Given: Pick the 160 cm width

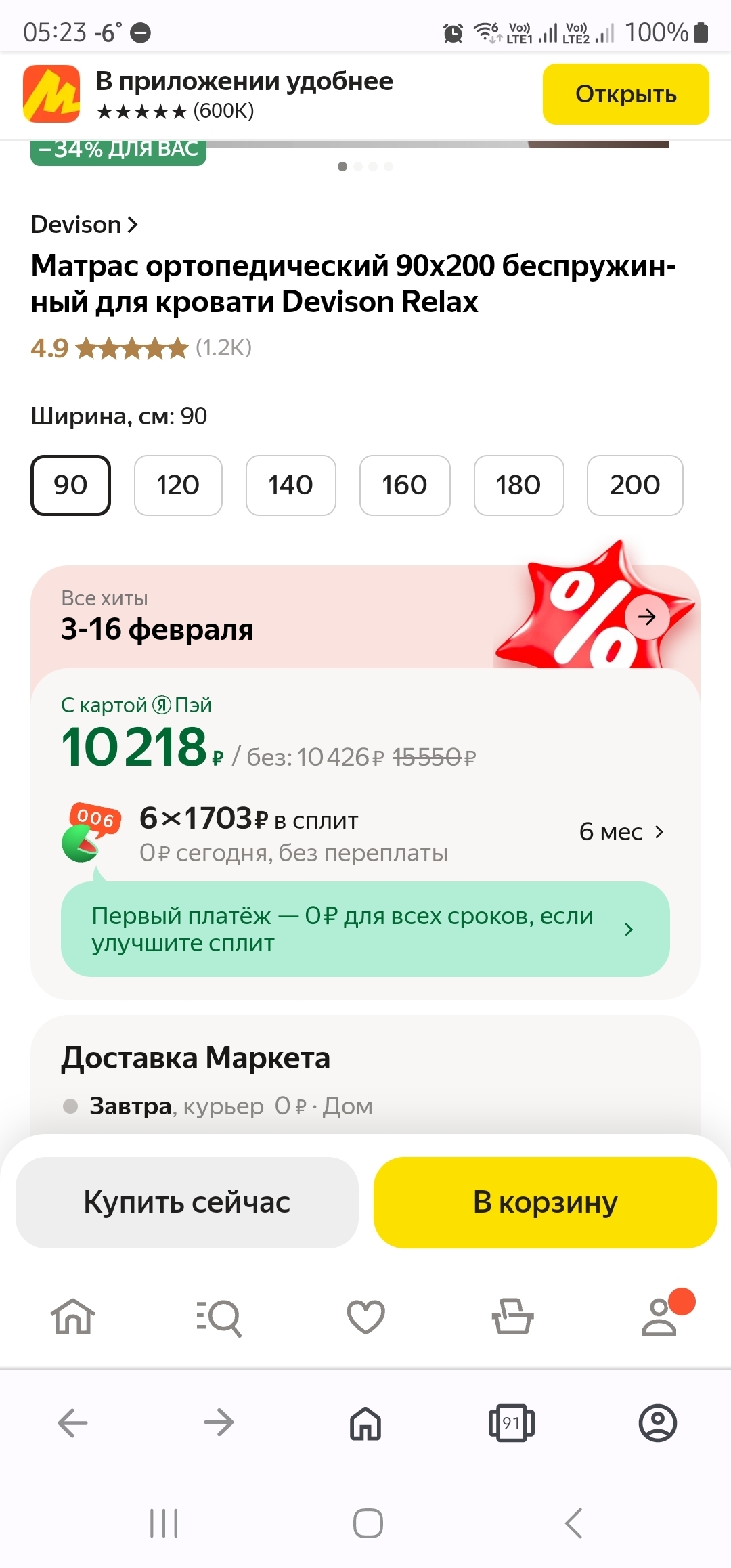Looking at the screenshot, I should pos(404,485).
